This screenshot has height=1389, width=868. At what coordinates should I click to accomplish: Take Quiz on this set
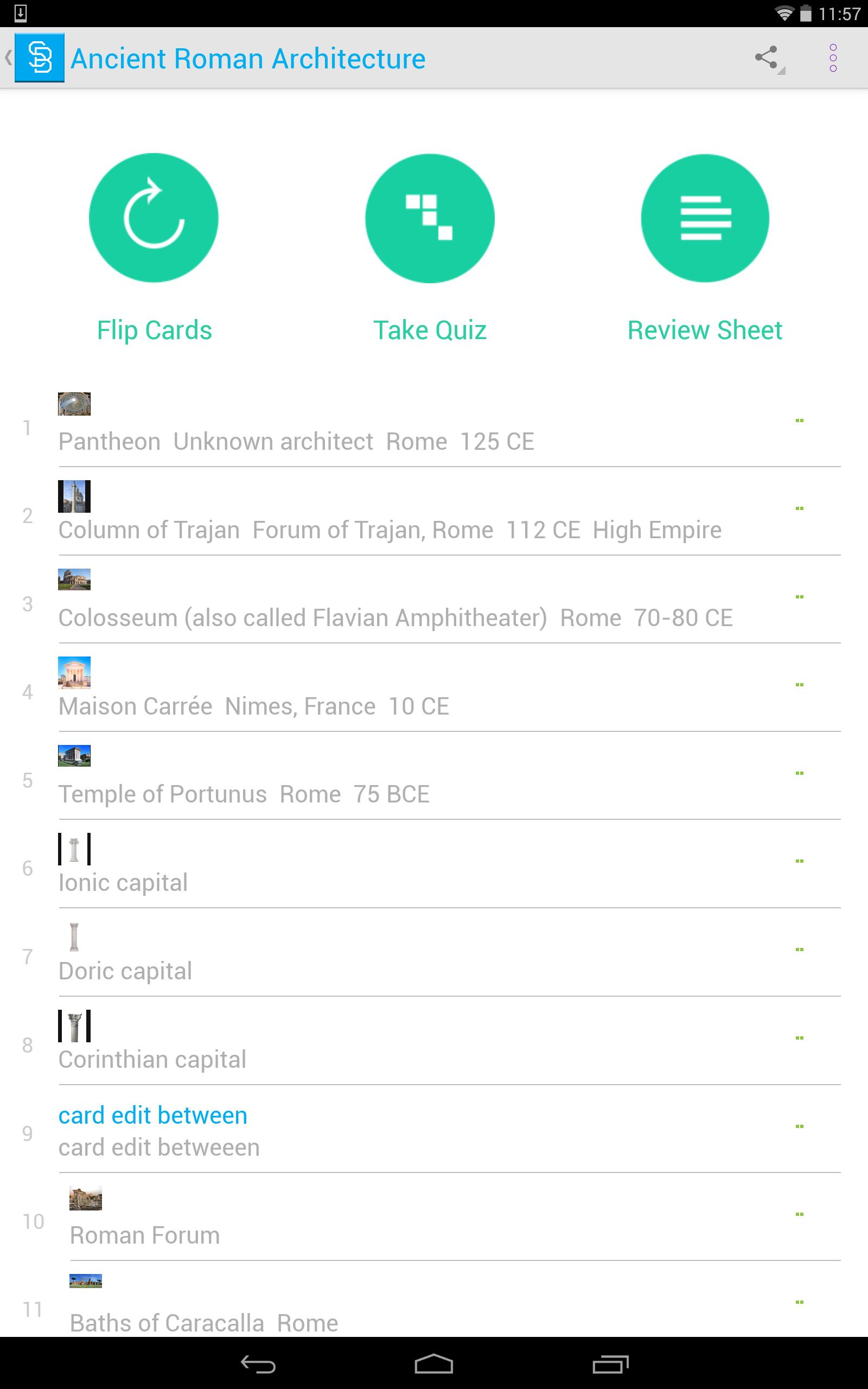coord(430,218)
